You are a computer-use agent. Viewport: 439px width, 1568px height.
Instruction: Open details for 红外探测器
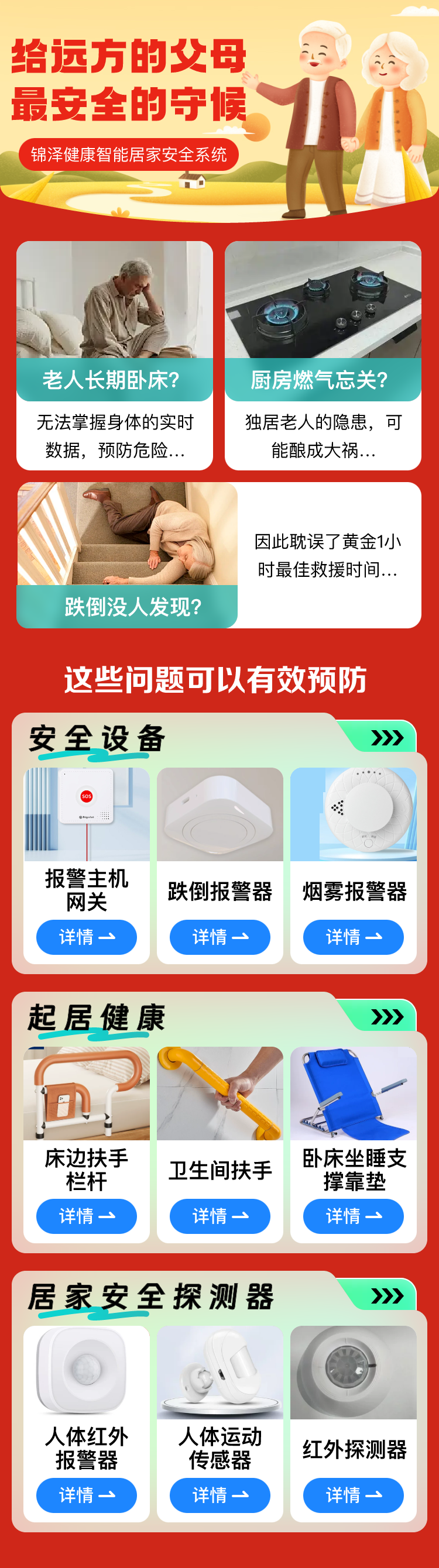point(353,1495)
